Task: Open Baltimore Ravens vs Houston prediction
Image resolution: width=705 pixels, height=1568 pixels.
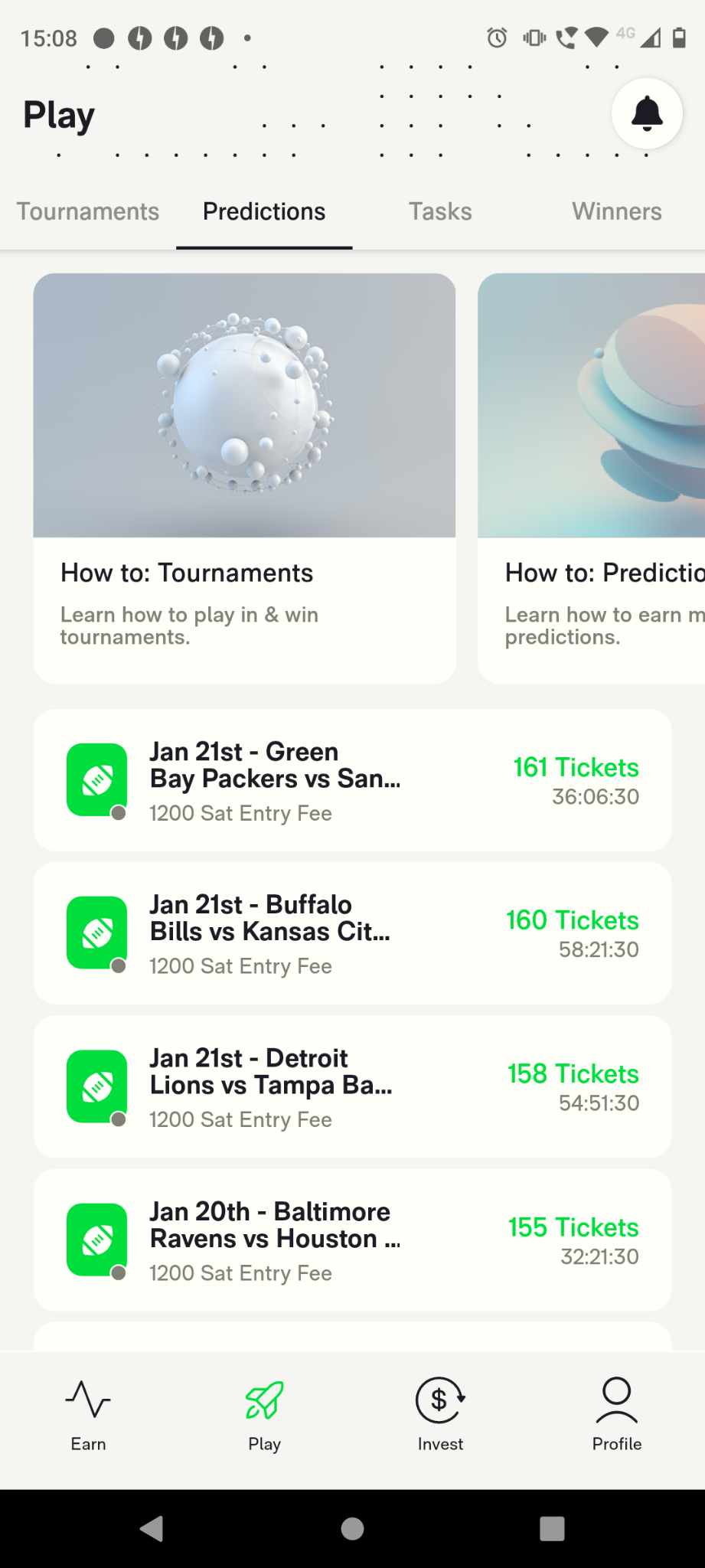Action: [352, 1240]
